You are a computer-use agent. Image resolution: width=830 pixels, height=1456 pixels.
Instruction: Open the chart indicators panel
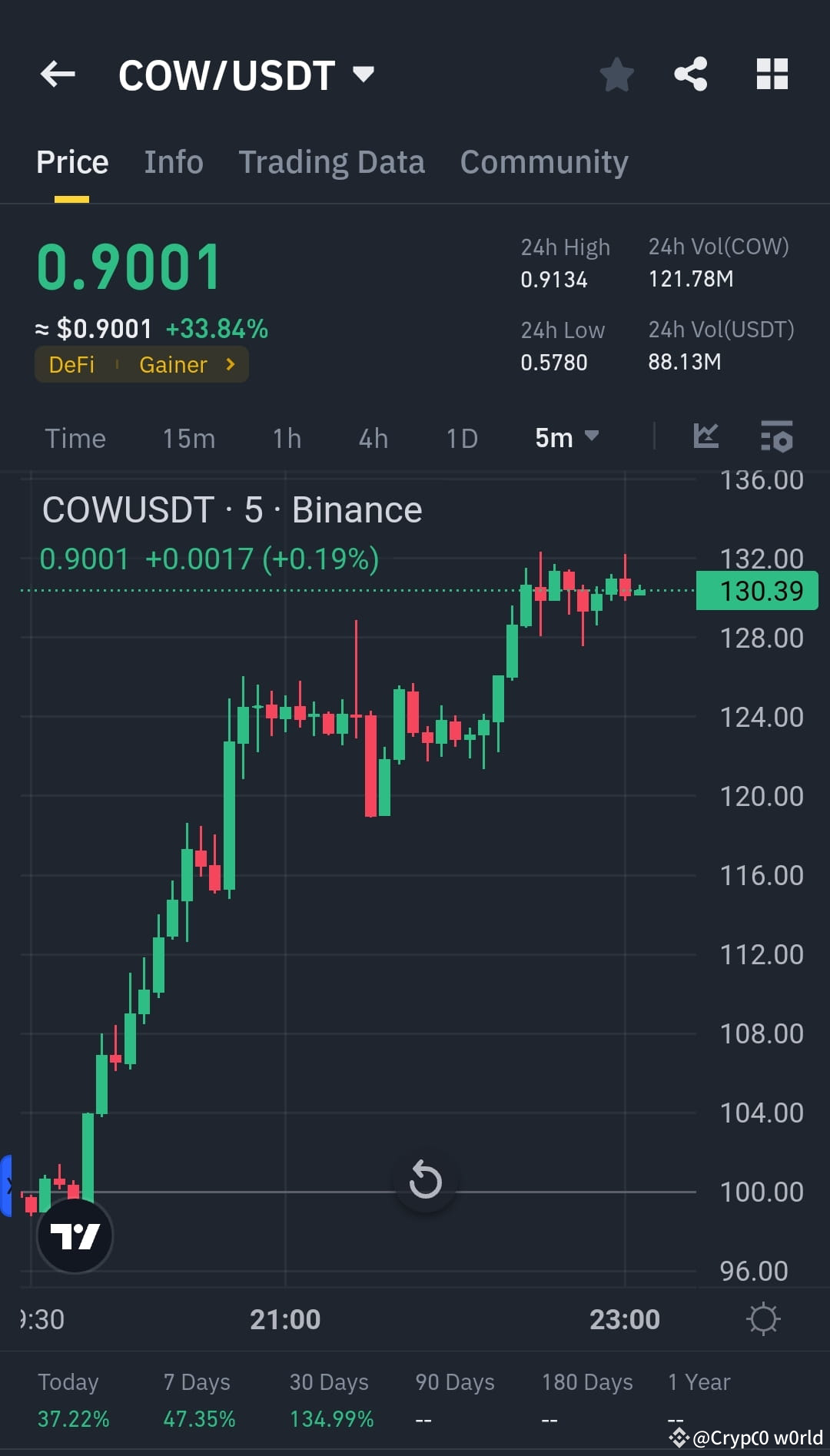click(x=776, y=436)
